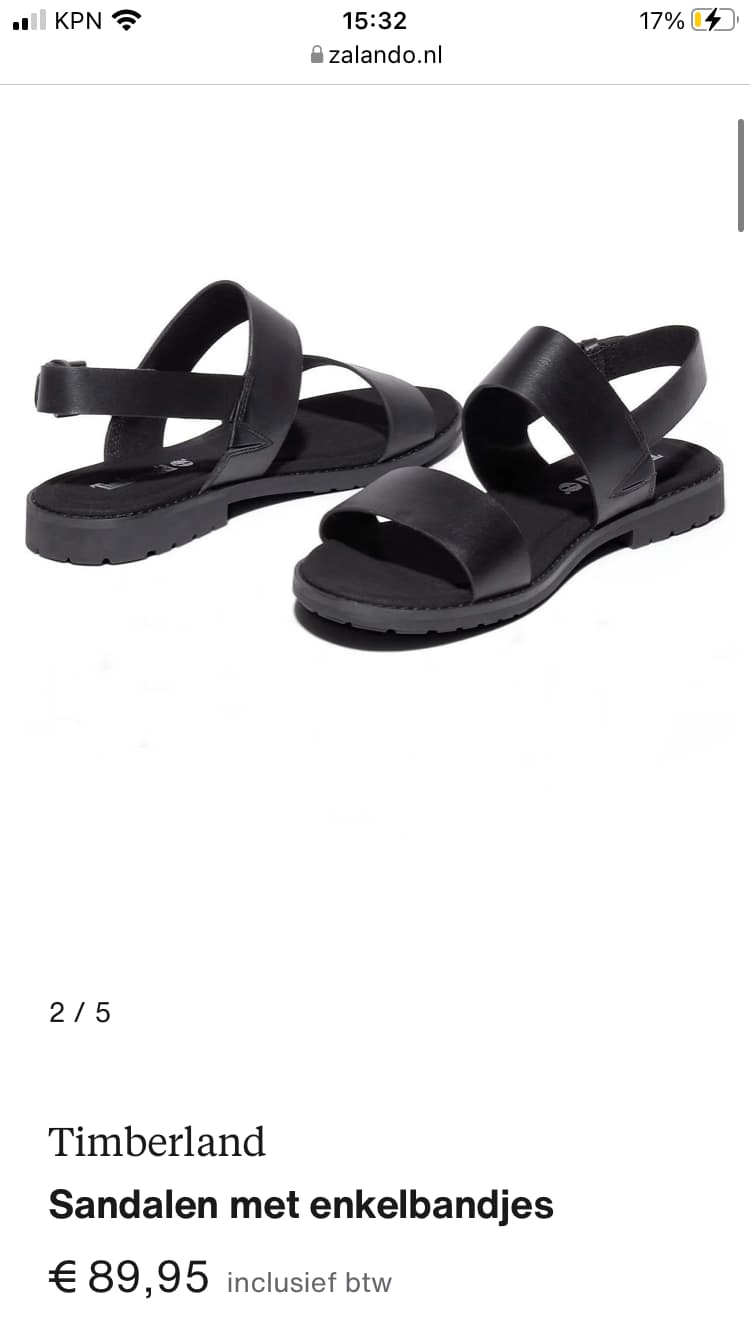Tap the zalando.nl address bar

pos(376,55)
